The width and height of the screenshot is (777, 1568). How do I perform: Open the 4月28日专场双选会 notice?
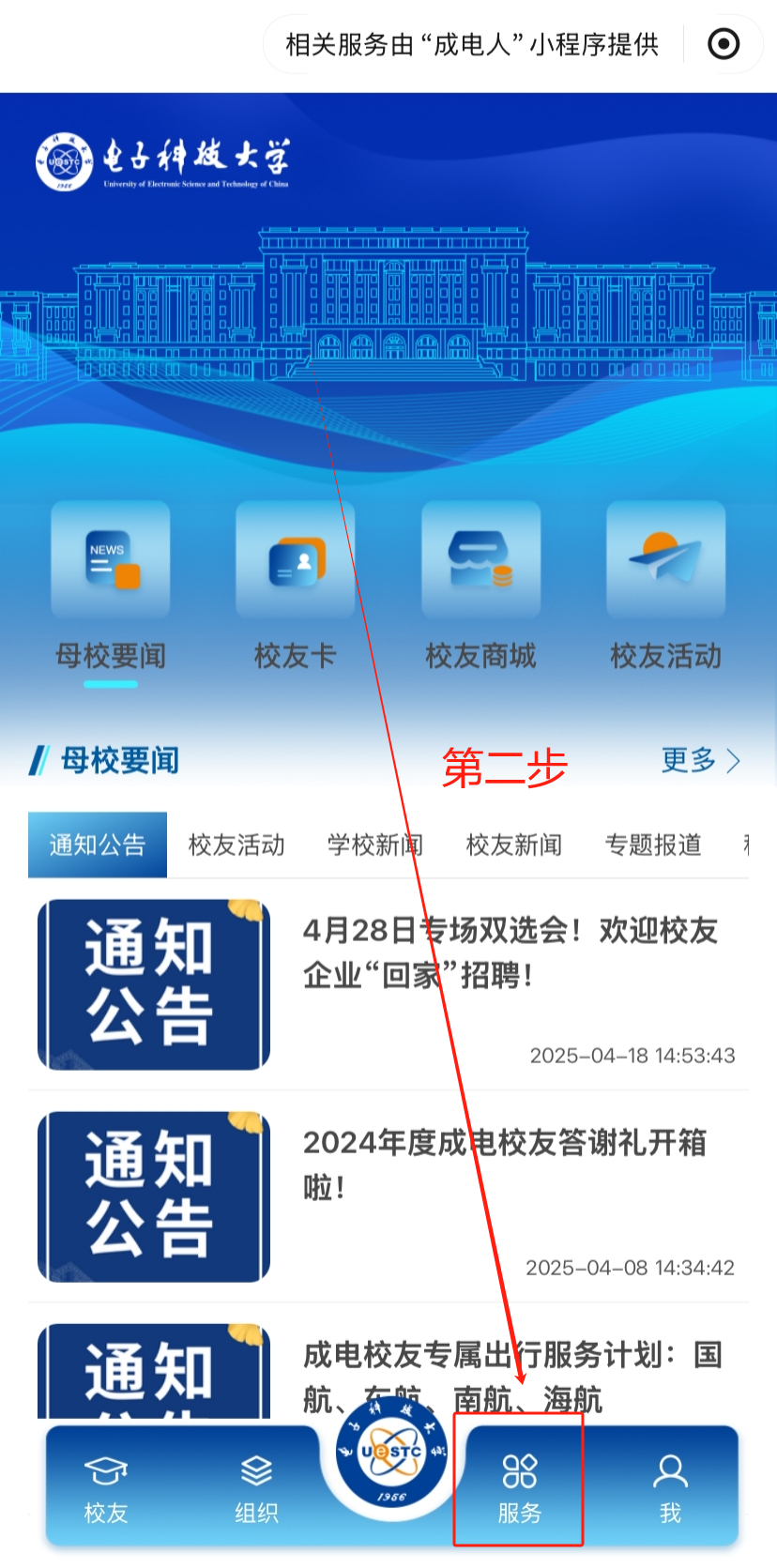coord(510,952)
